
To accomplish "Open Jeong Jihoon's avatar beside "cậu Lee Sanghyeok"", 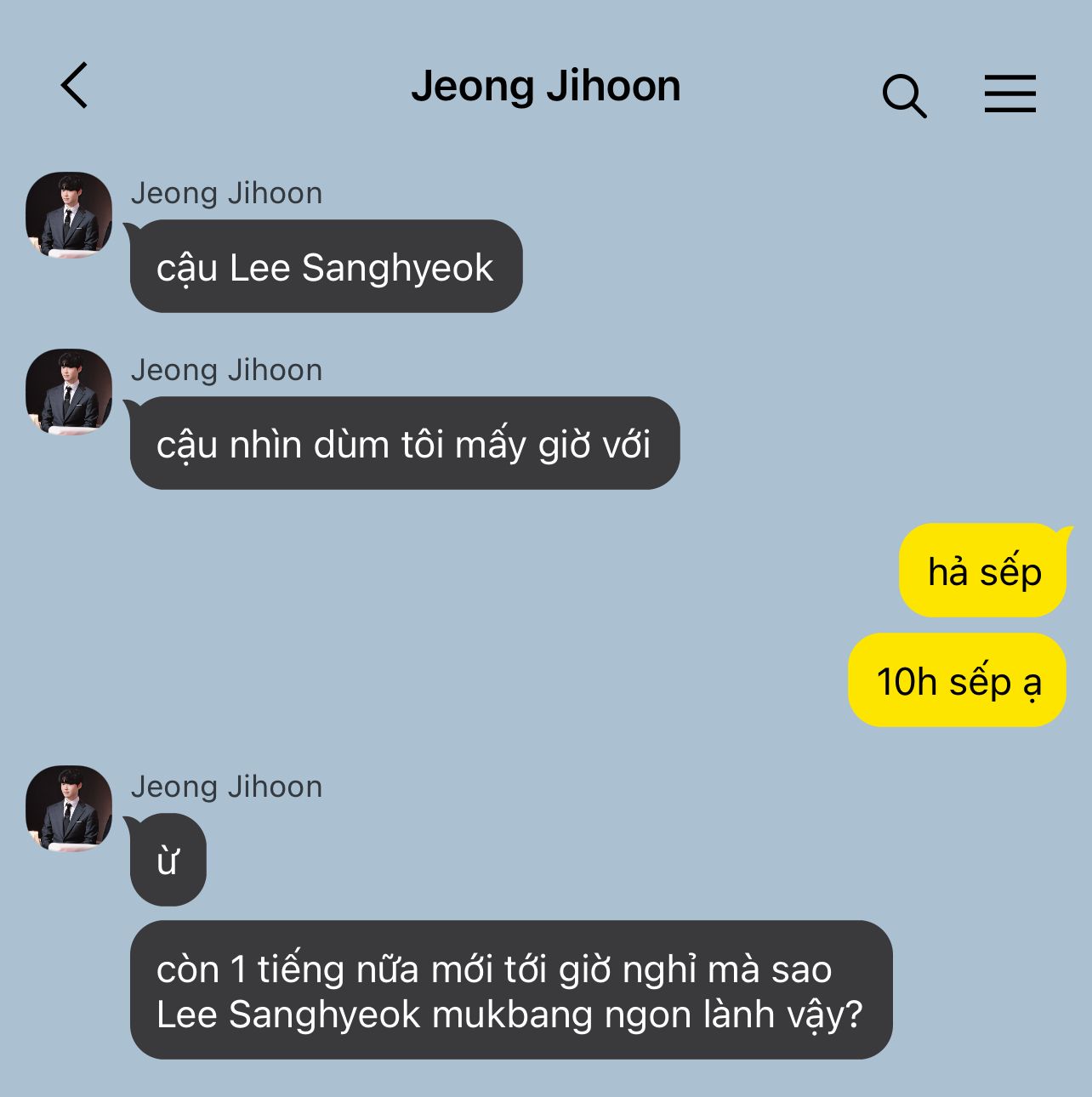I will tap(69, 215).
